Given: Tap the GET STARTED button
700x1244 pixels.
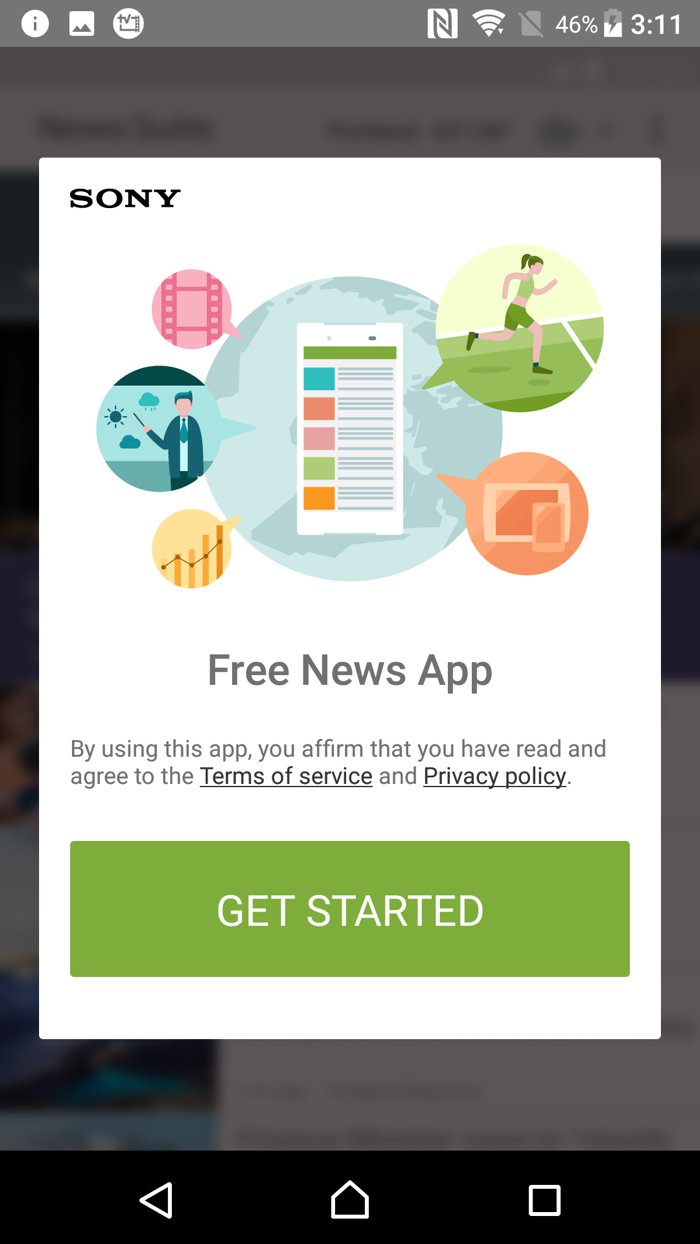Looking at the screenshot, I should click(x=349, y=908).
